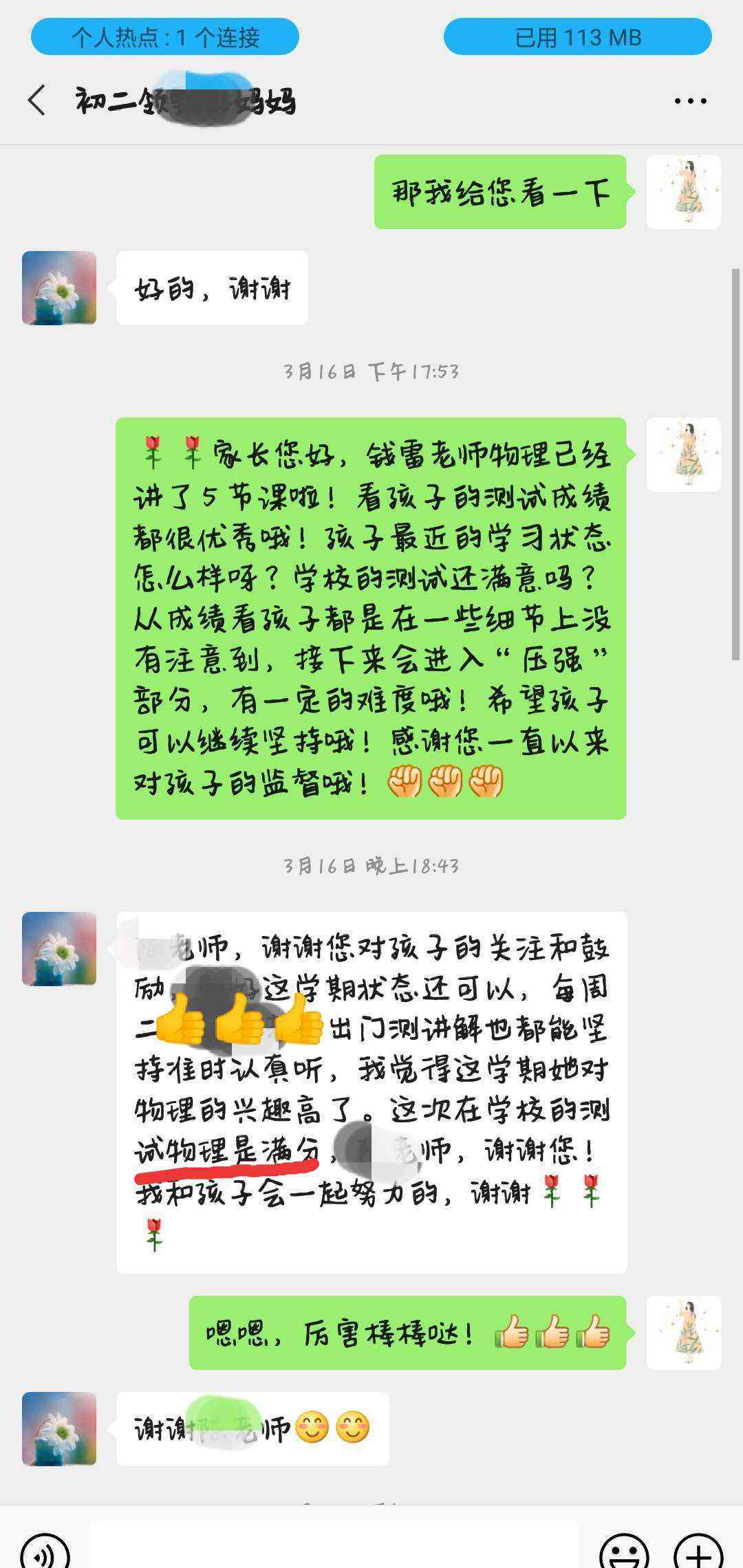The height and width of the screenshot is (1568, 743).
Task: Tap the data usage 113 MB pill
Action: [578, 36]
